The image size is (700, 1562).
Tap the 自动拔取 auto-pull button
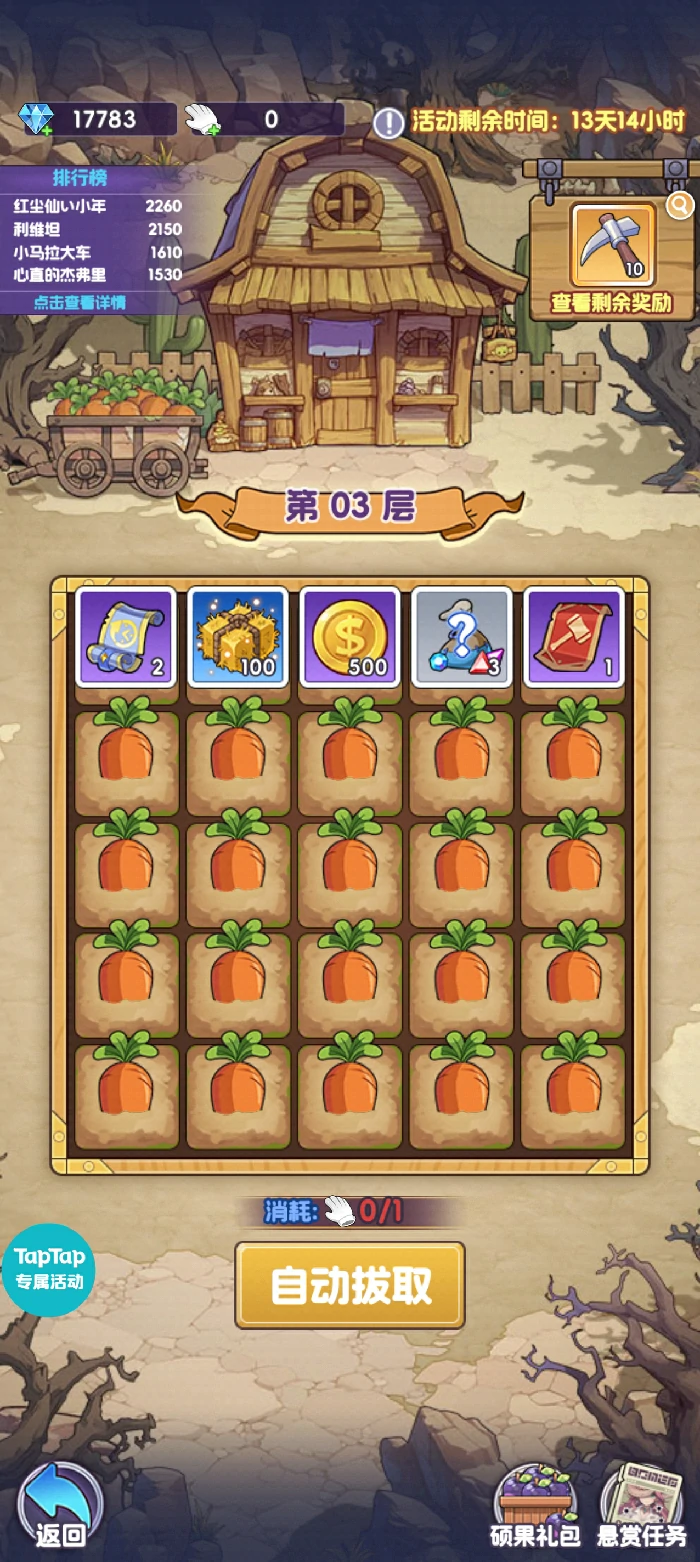[x=350, y=1286]
